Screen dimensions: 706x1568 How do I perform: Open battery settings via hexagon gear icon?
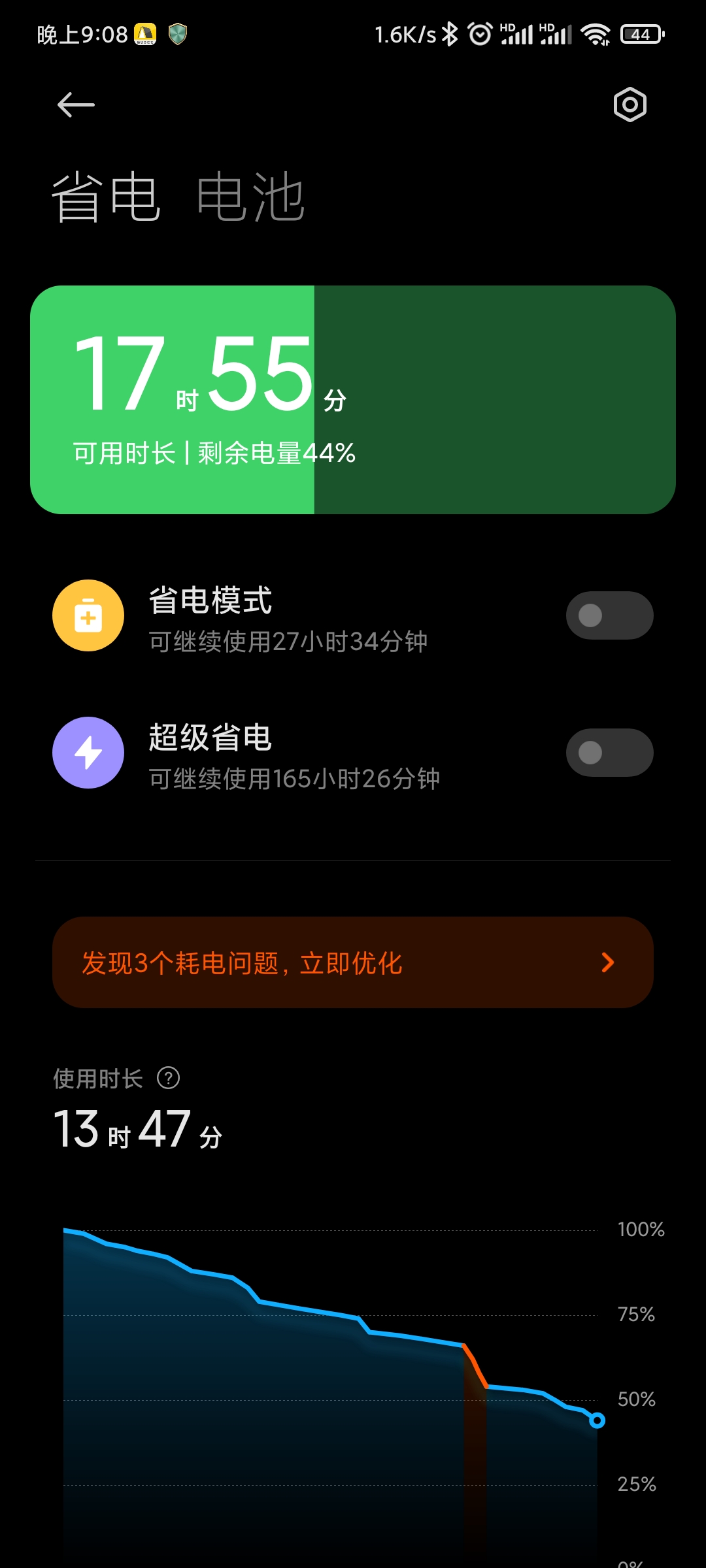click(x=630, y=105)
